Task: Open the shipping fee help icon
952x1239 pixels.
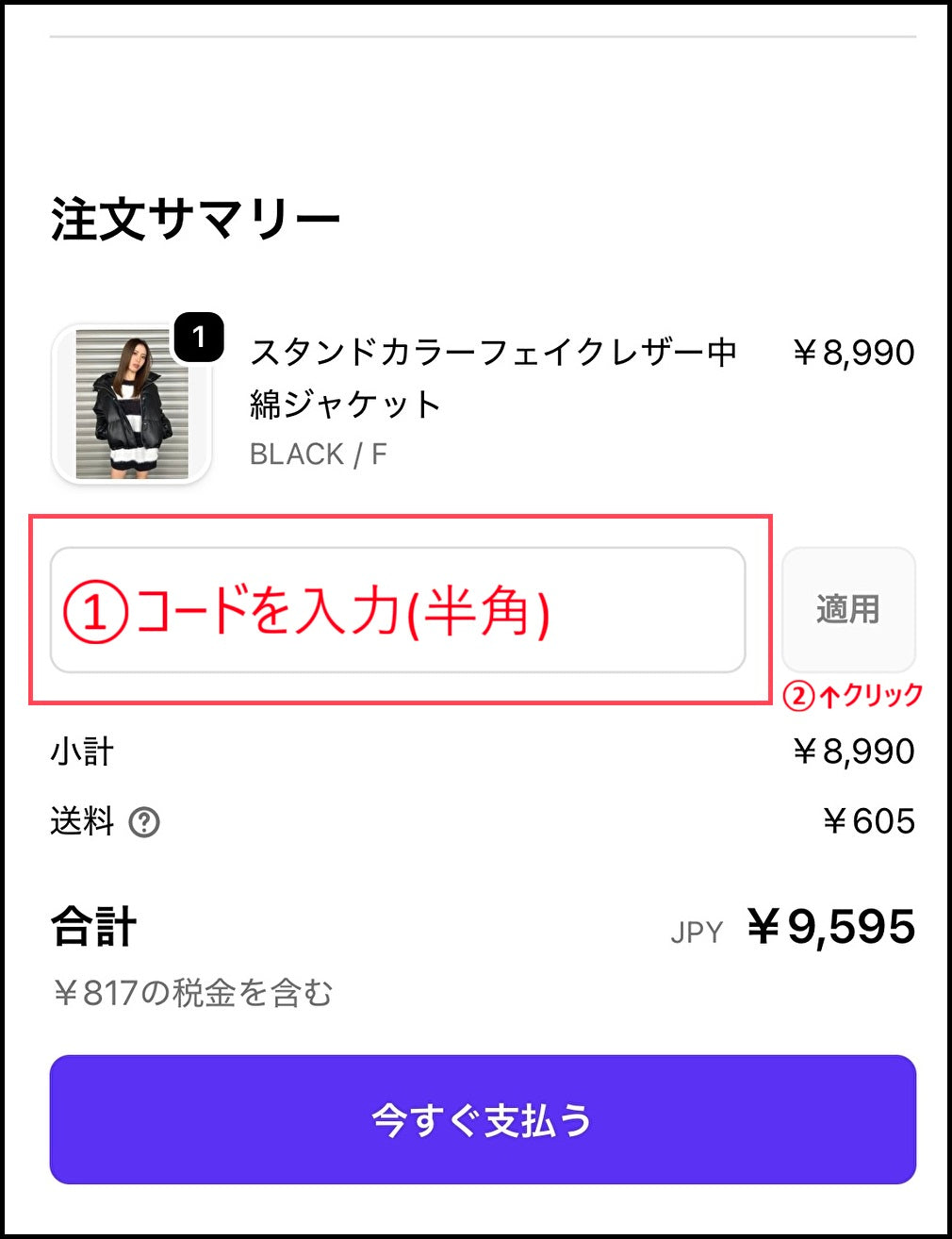Action: (x=144, y=822)
